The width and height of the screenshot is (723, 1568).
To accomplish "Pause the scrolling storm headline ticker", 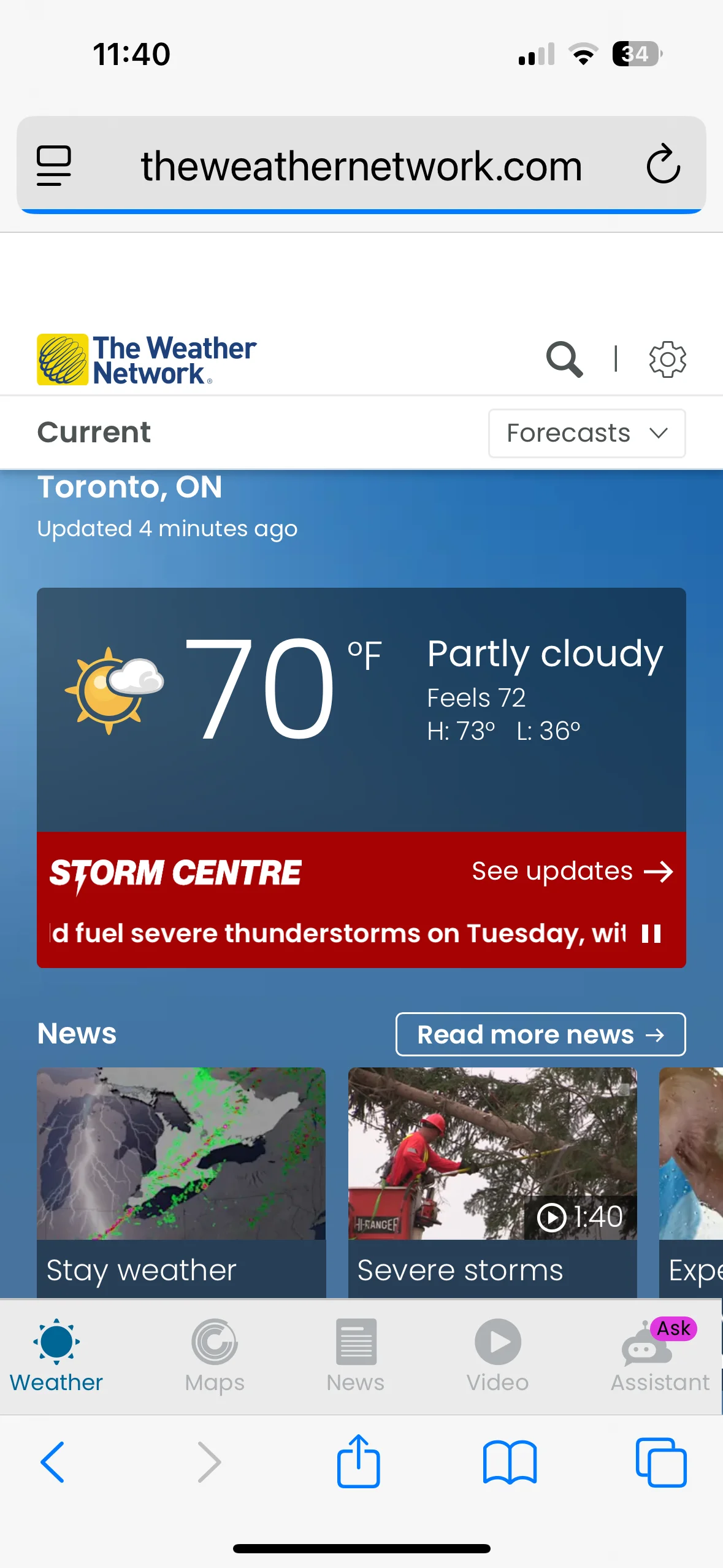I will (651, 934).
